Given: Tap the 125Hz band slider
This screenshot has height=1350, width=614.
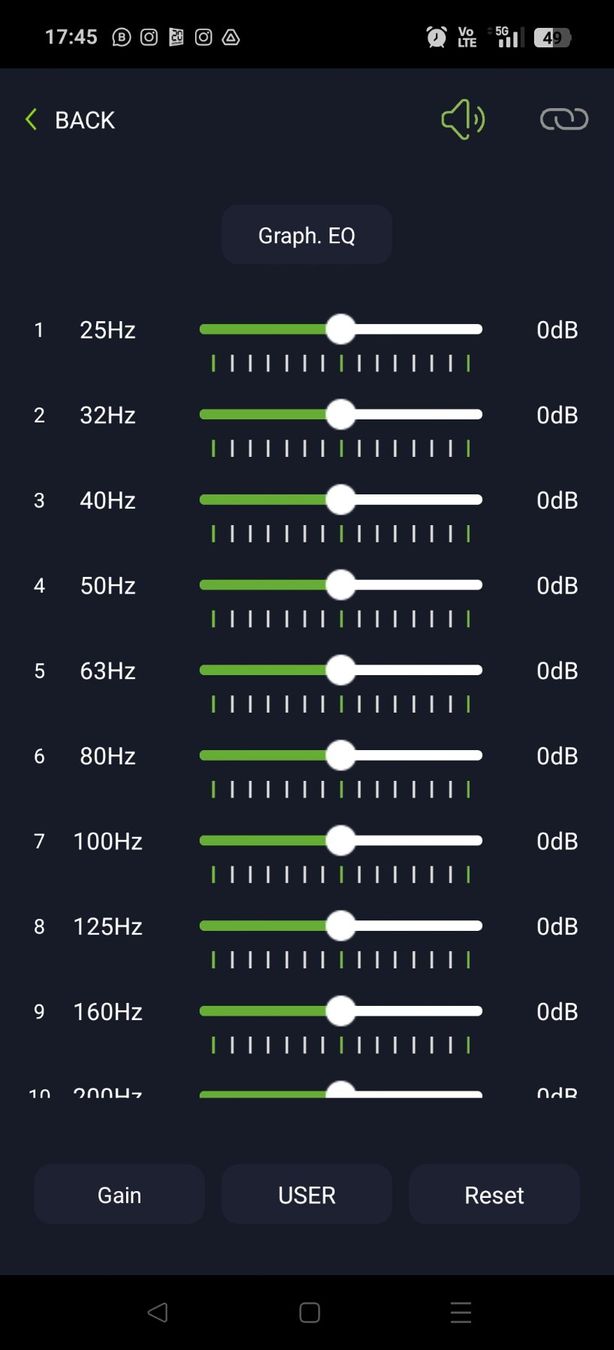Looking at the screenshot, I should pos(341,926).
